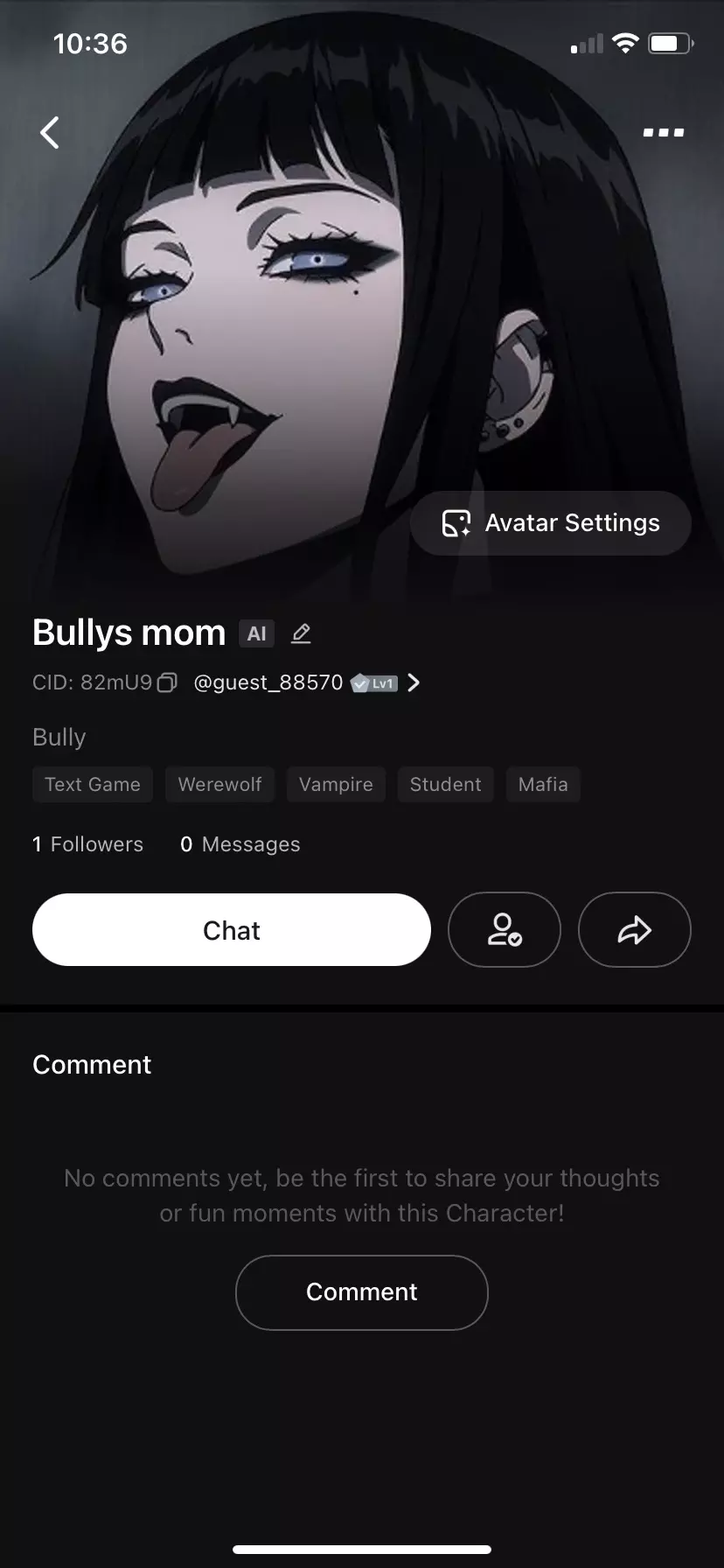The height and width of the screenshot is (1568, 724).
Task: Tap the following person icon button
Action: pos(504,930)
